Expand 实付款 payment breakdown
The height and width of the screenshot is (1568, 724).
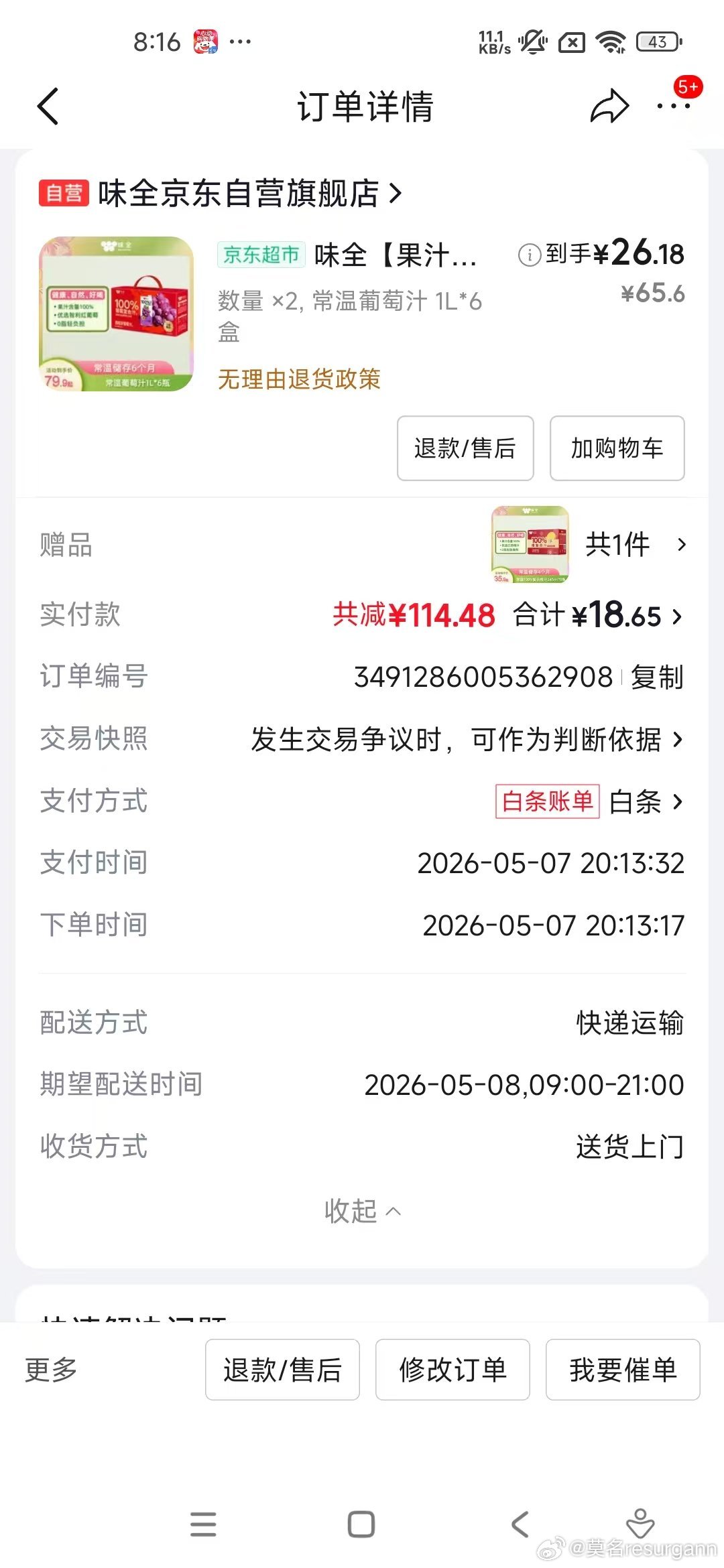pyautogui.click(x=362, y=614)
